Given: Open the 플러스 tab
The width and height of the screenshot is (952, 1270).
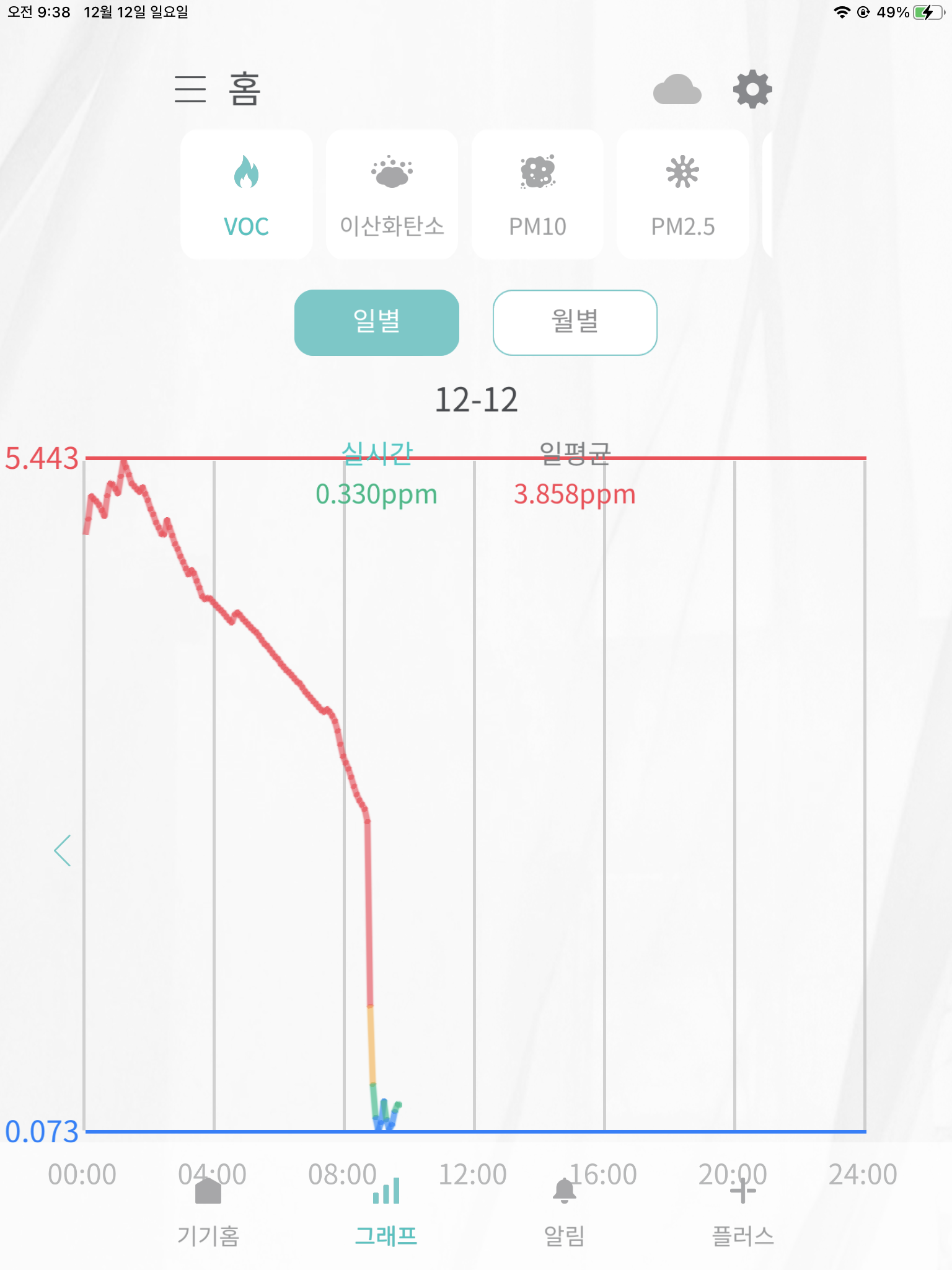Looking at the screenshot, I should 743,1212.
